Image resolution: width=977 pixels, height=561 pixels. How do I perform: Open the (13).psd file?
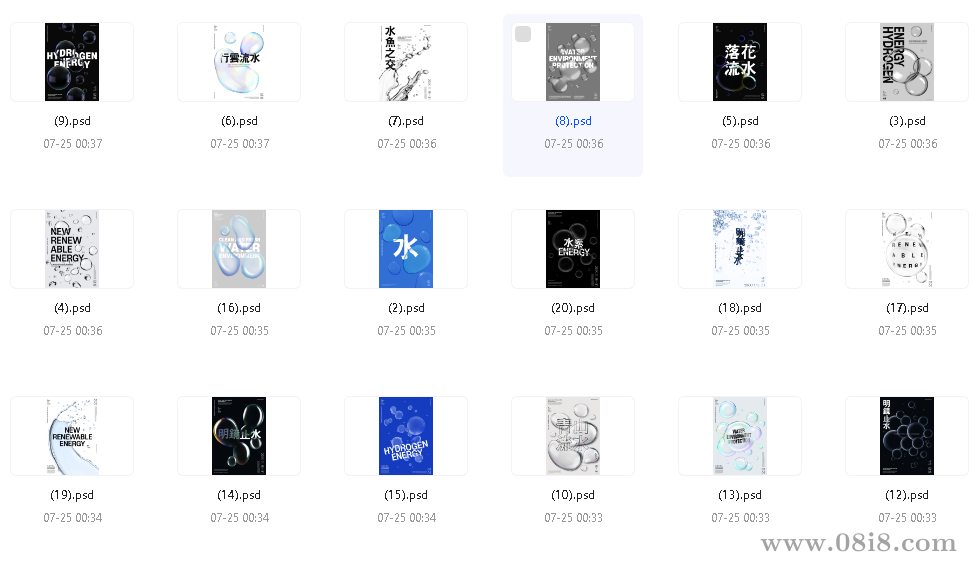740,436
